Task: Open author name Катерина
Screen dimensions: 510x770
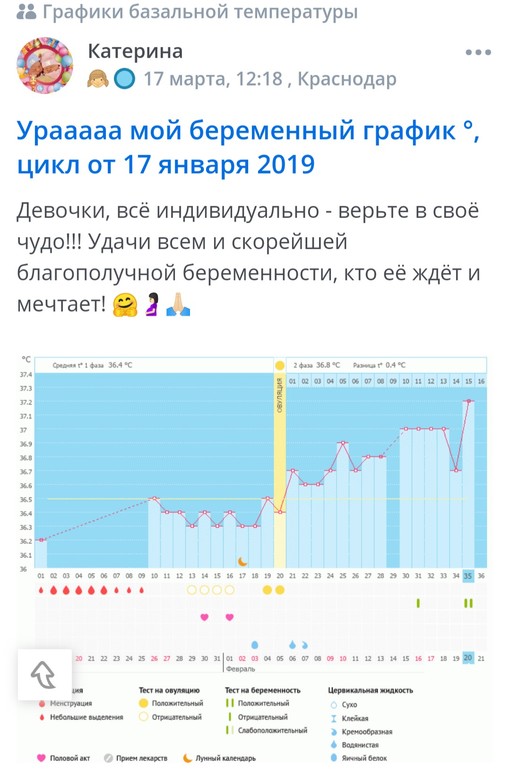Action: pos(135,51)
